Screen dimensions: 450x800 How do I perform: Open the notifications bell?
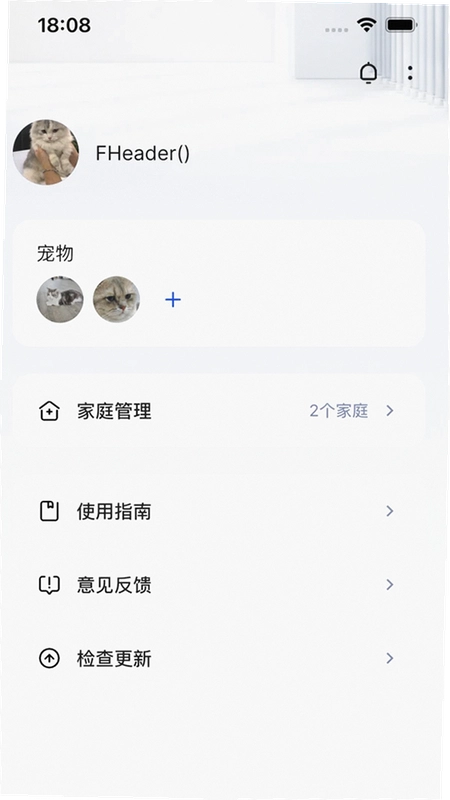coord(368,73)
